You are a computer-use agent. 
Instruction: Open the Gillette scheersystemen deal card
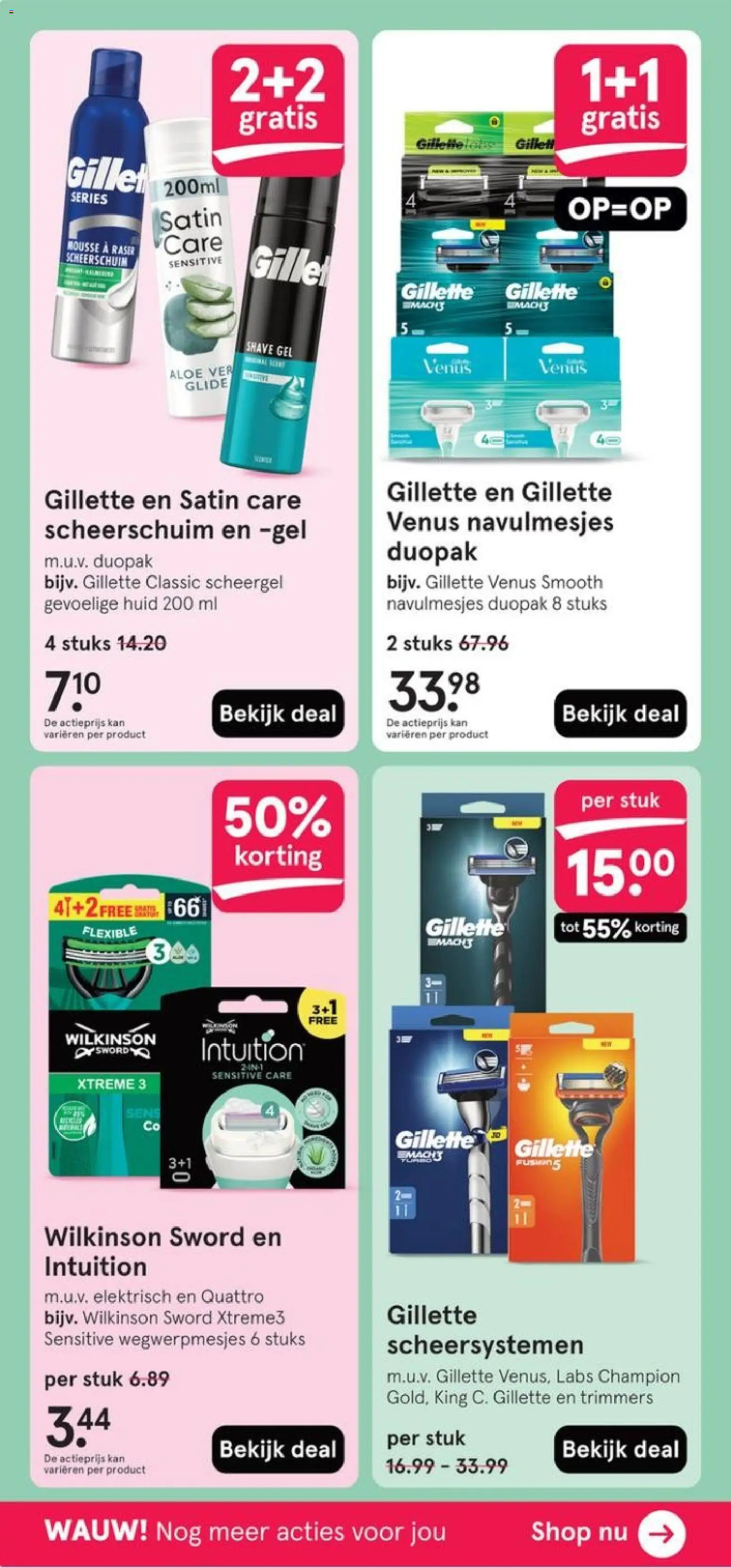[x=535, y=1157]
